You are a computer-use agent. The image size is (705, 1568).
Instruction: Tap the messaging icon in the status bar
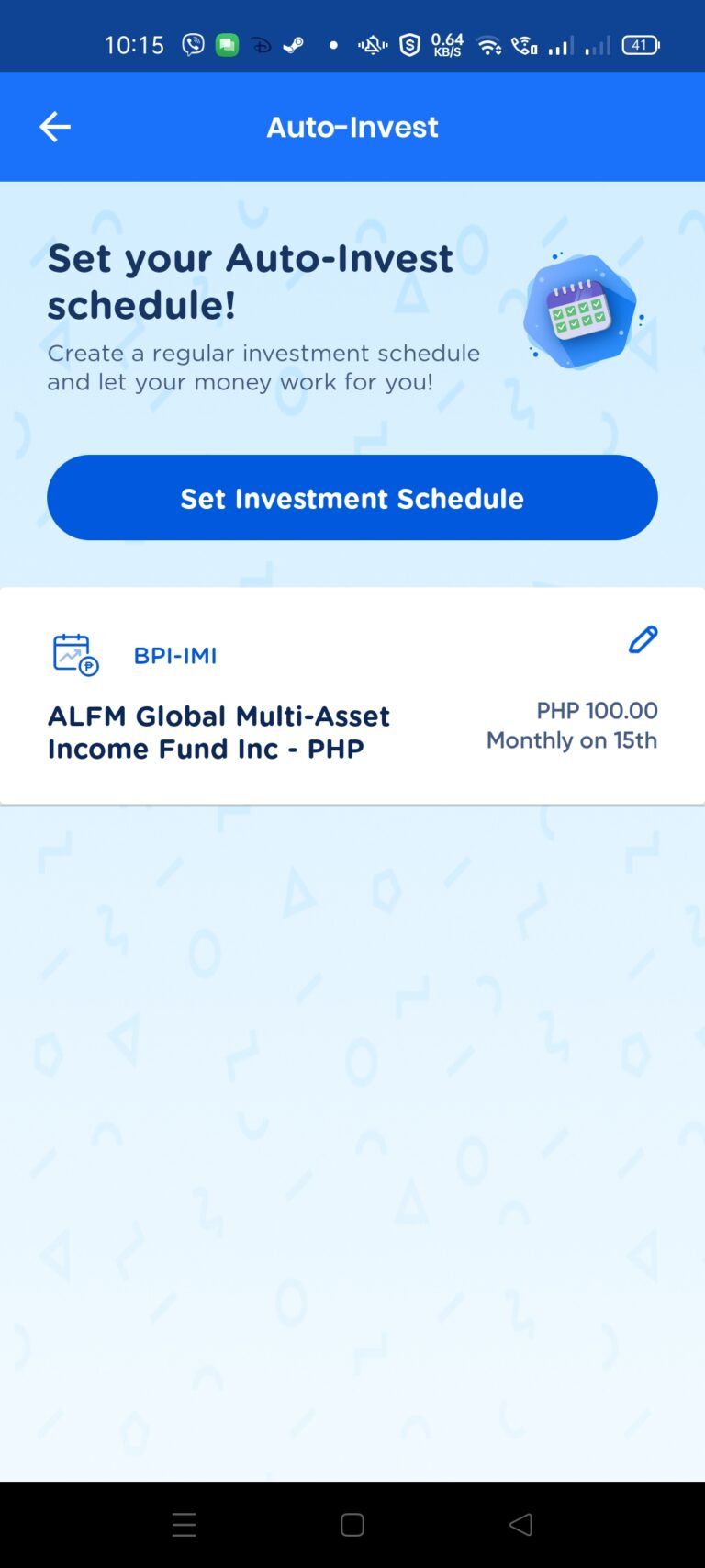coord(226,44)
